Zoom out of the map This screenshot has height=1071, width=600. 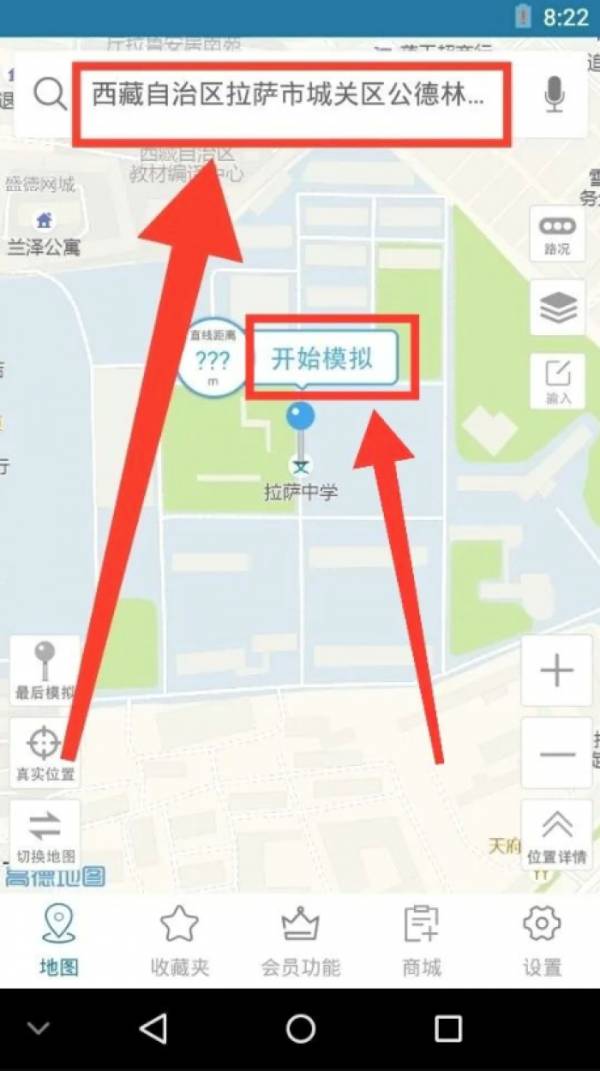(557, 753)
